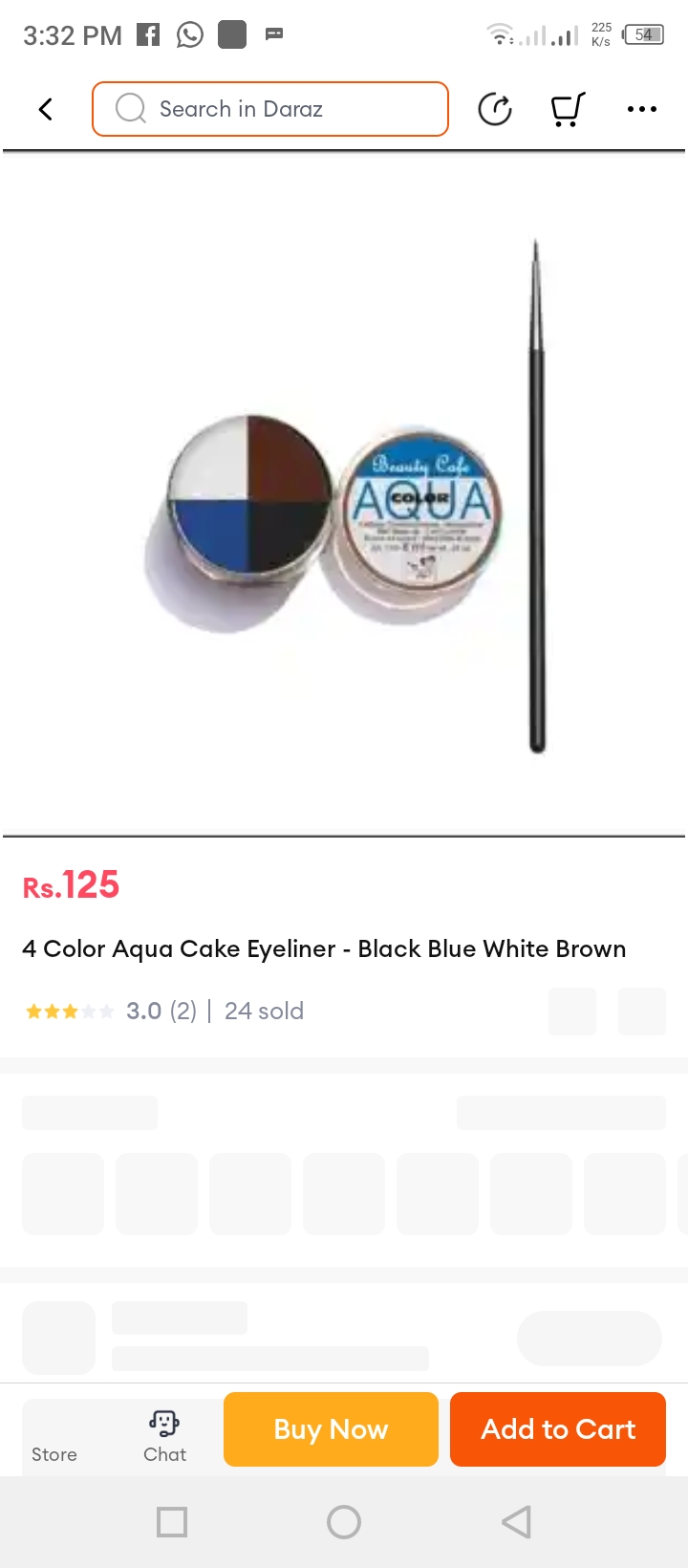Tap Buy Now
The width and height of the screenshot is (688, 1568).
click(331, 1428)
